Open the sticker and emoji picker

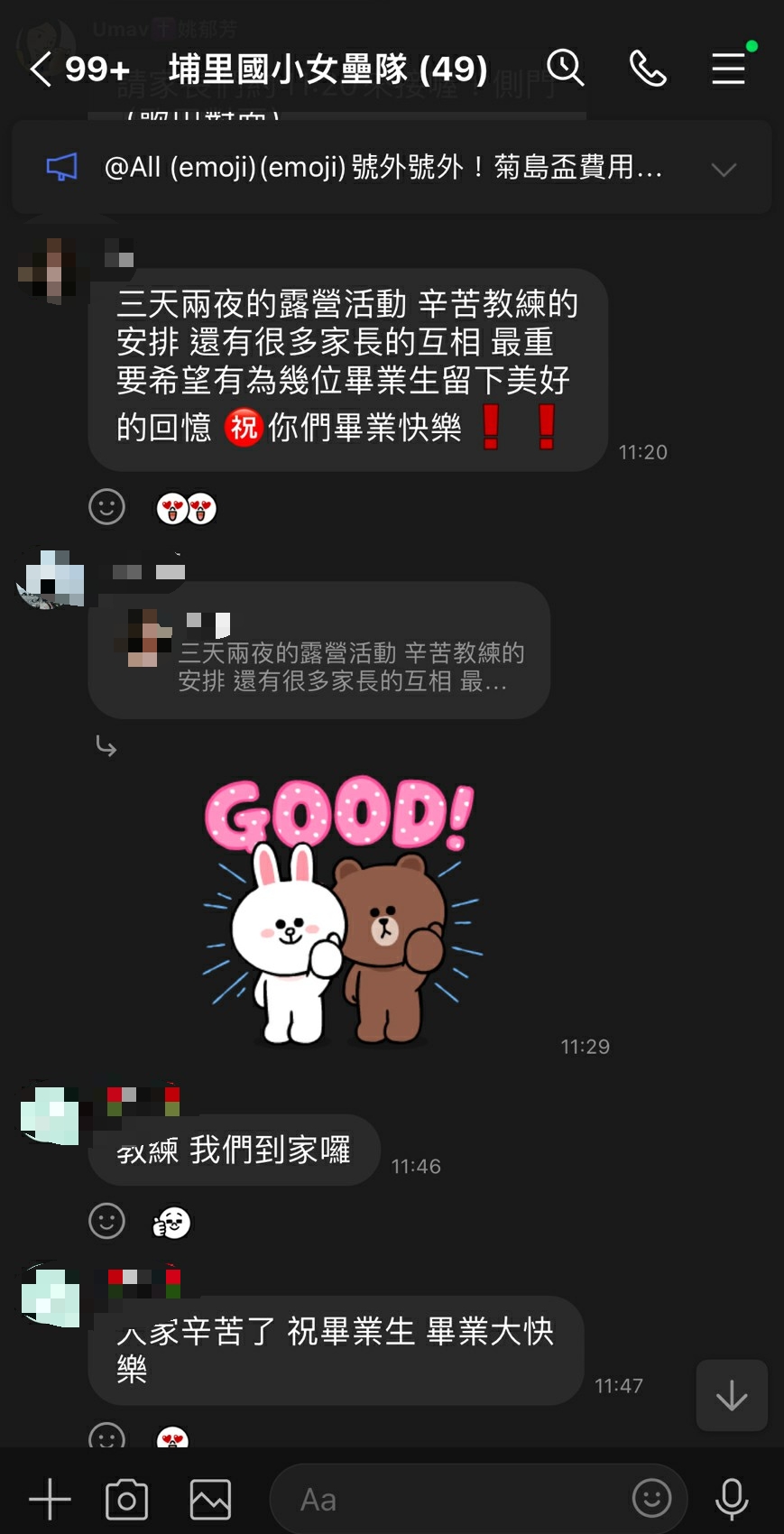[651, 1499]
